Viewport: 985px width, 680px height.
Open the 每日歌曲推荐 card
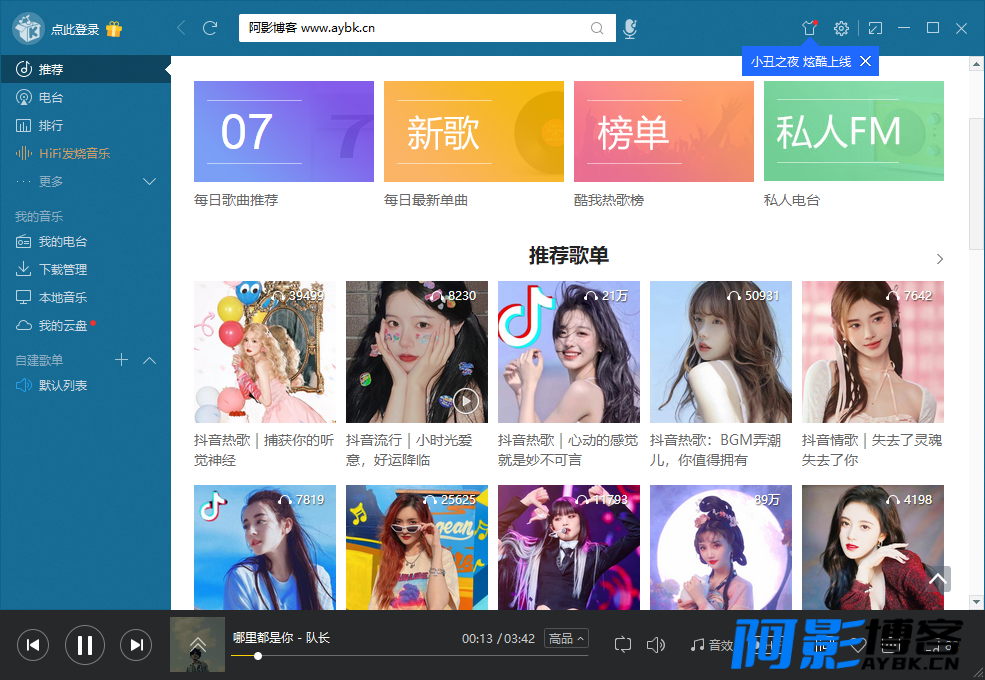(283, 132)
